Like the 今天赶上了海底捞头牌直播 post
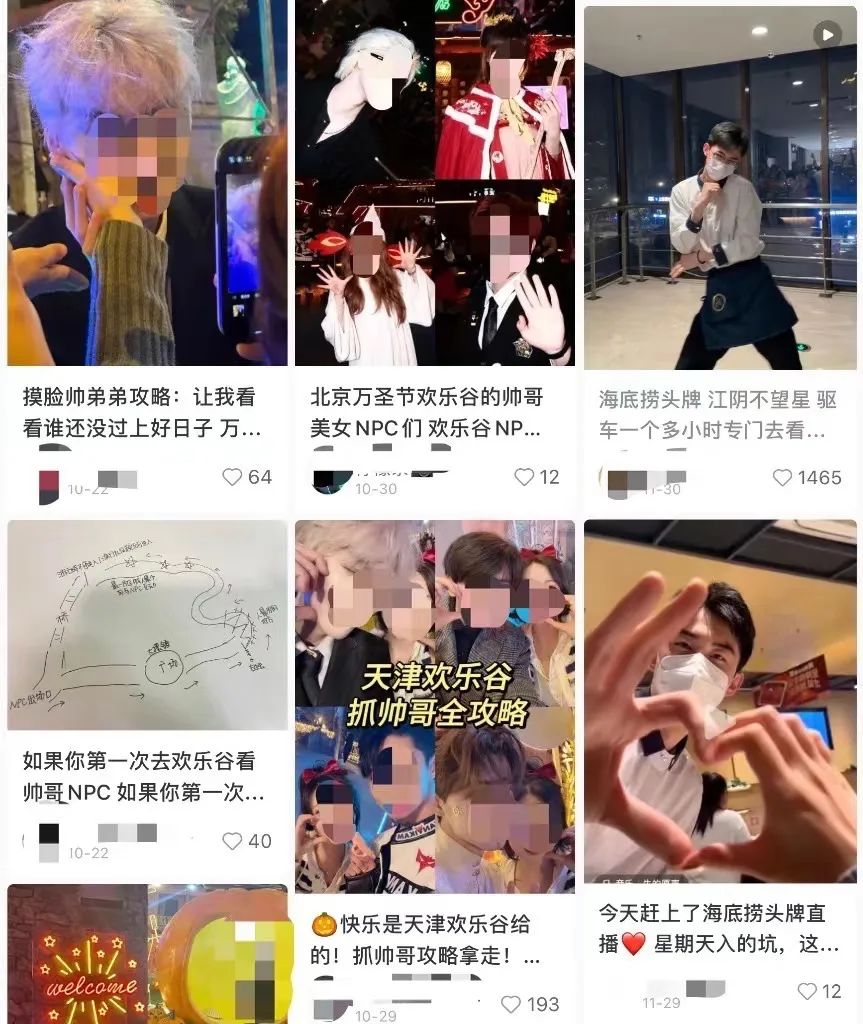The height and width of the screenshot is (1024, 863). [x=807, y=991]
